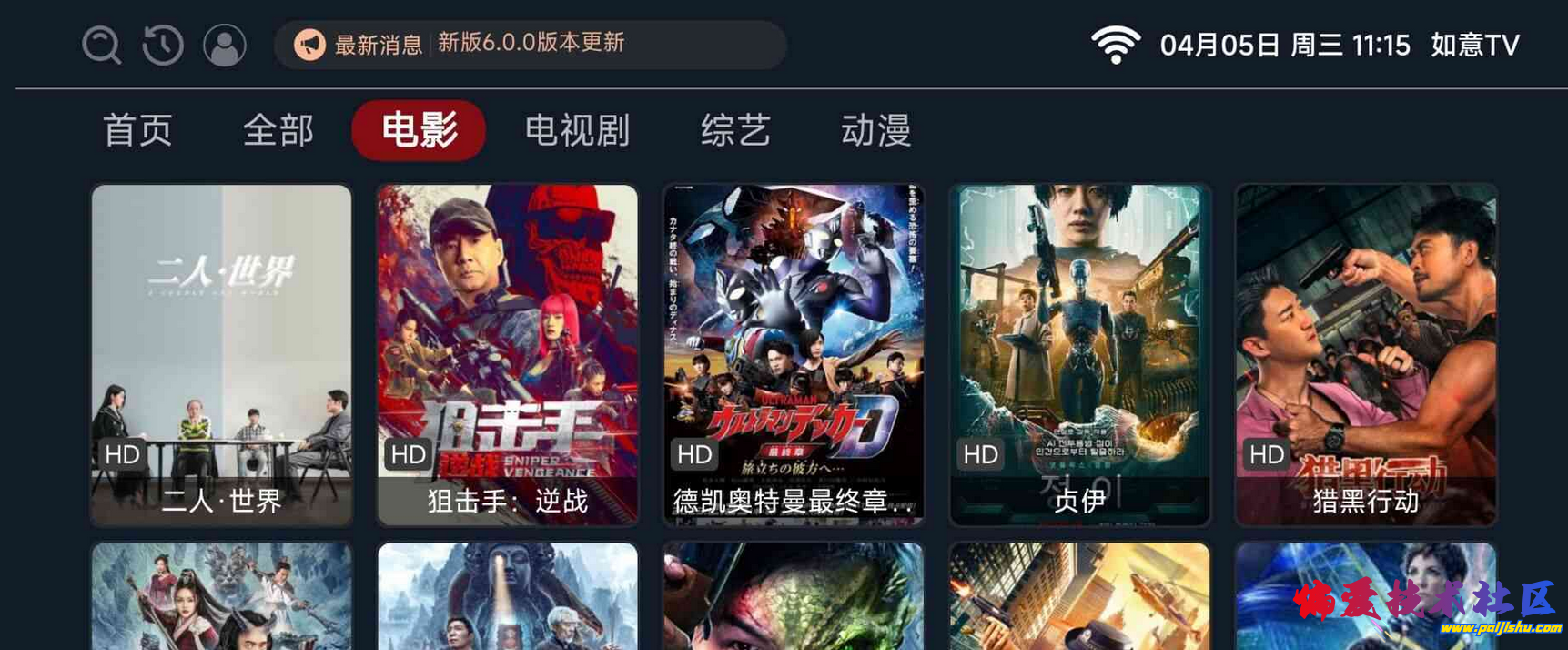Open the movie 二人·世界
The image size is (1568, 650).
click(x=221, y=355)
